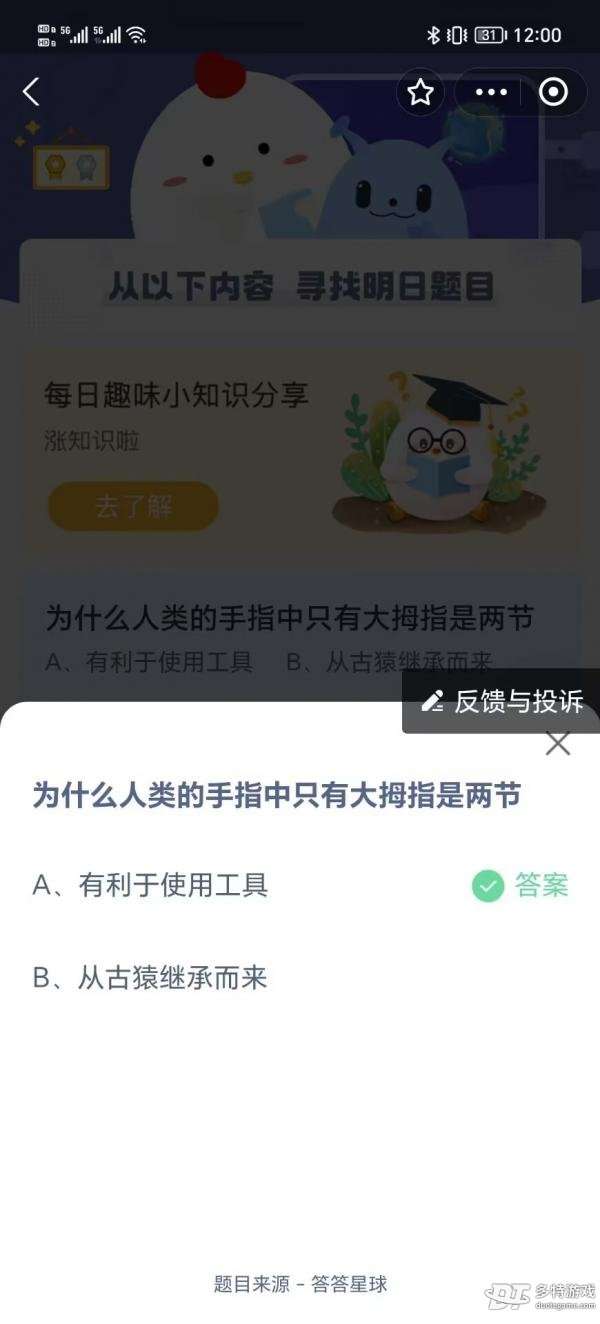600x1324 pixels.
Task: Select option A 有利于使用工具
Action: 150,885
